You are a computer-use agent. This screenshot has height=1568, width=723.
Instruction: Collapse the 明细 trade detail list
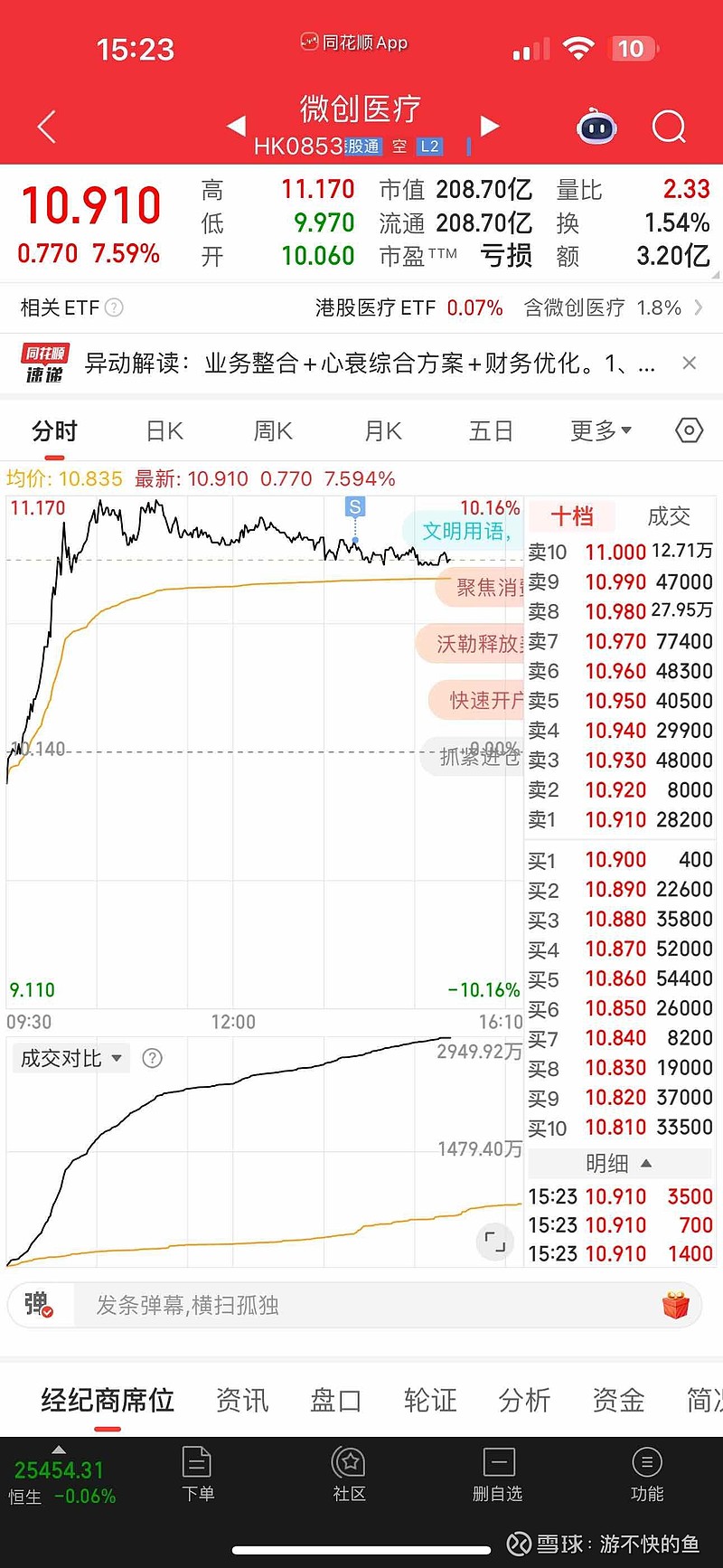tap(619, 1164)
